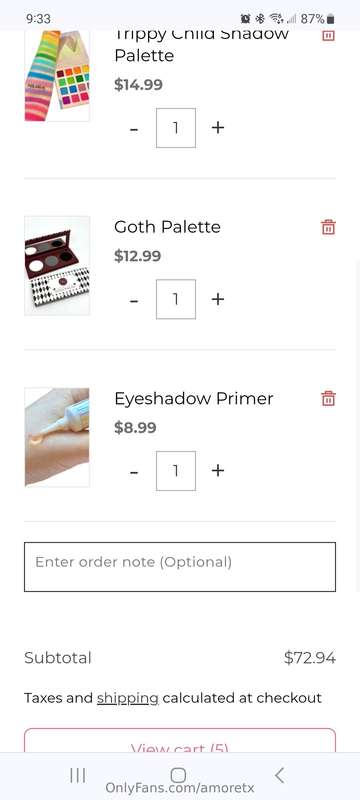Delete Eyeshadow Primer from the cart
The width and height of the screenshot is (360, 800).
pyautogui.click(x=328, y=398)
